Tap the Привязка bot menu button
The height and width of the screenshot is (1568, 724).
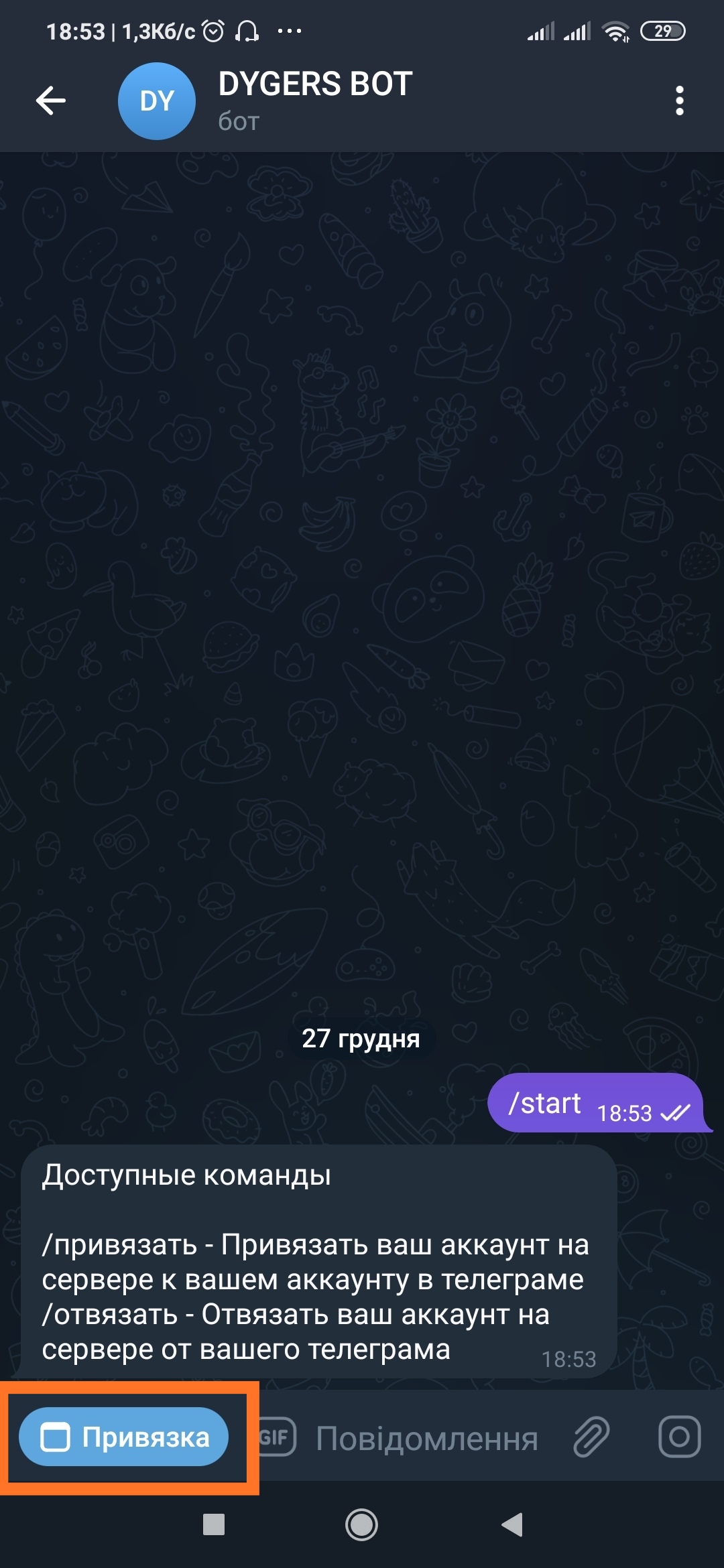[x=124, y=1437]
